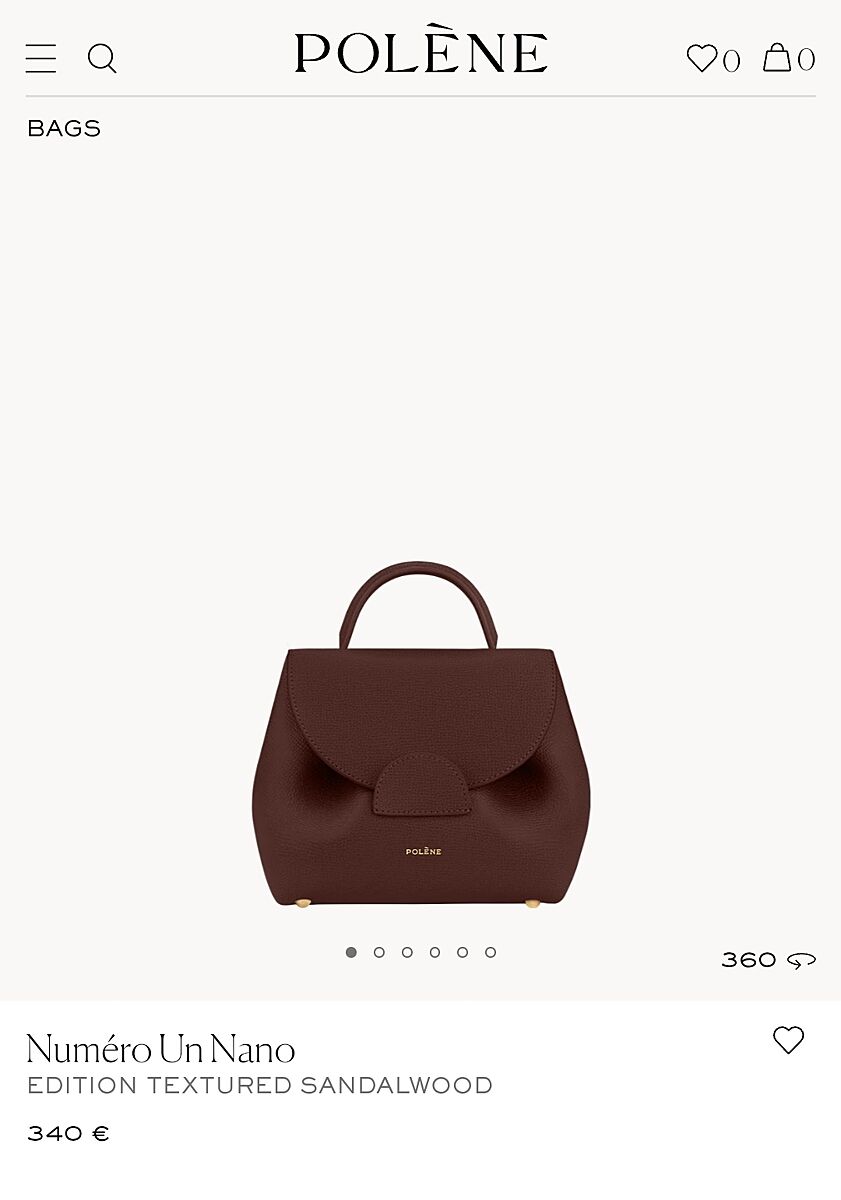Open the hamburger menu

pos(41,59)
